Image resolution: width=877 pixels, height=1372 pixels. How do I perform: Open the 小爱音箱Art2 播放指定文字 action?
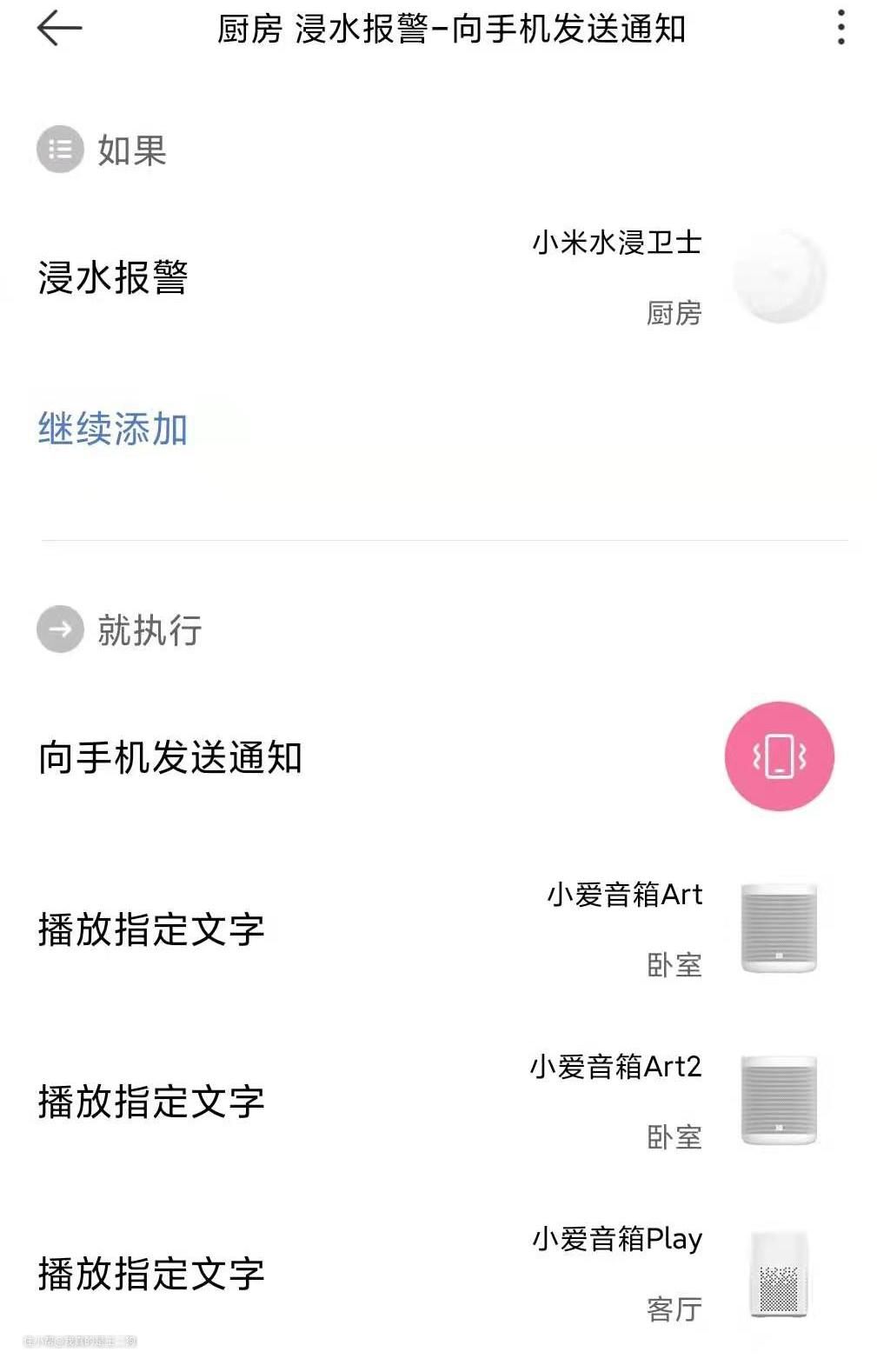(x=435, y=1101)
